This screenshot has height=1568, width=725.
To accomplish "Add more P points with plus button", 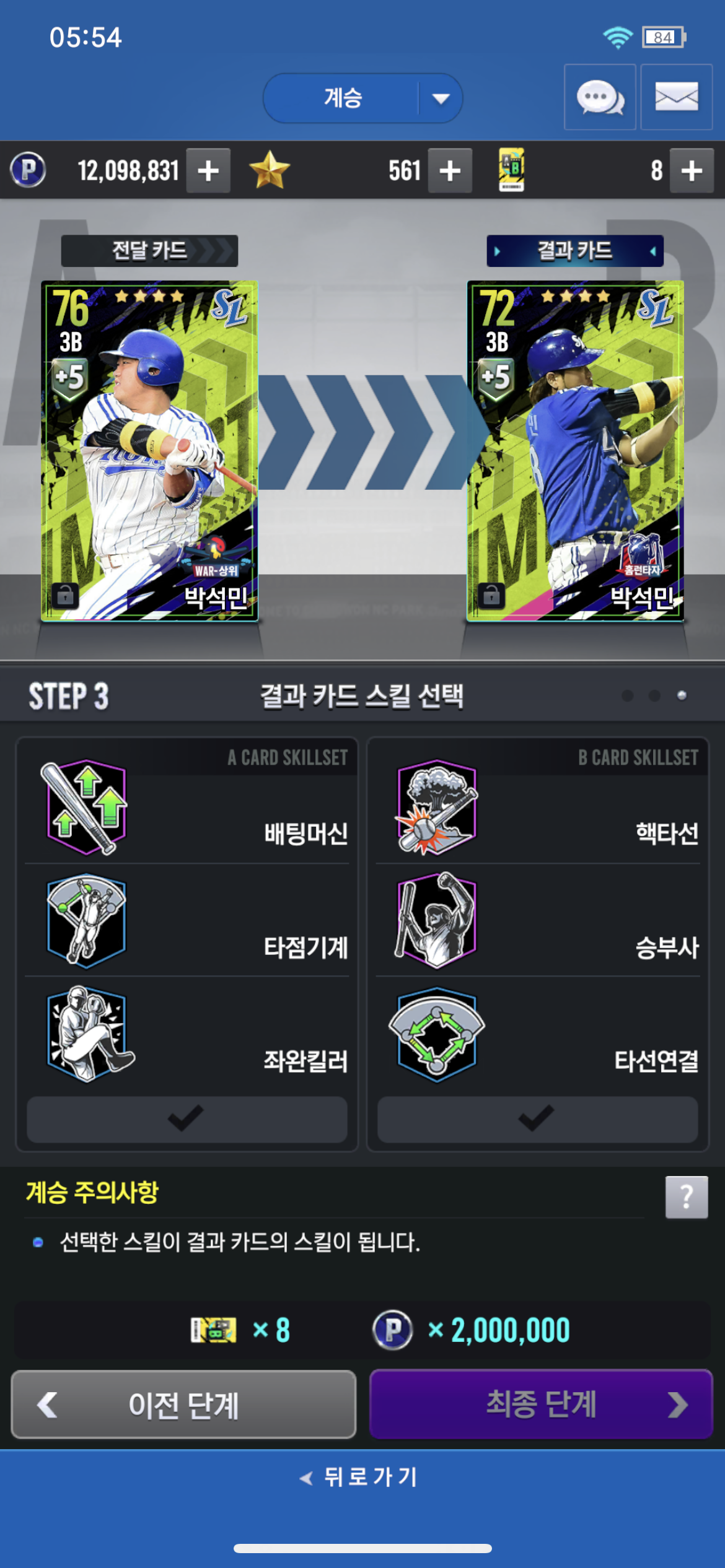I will (x=208, y=170).
